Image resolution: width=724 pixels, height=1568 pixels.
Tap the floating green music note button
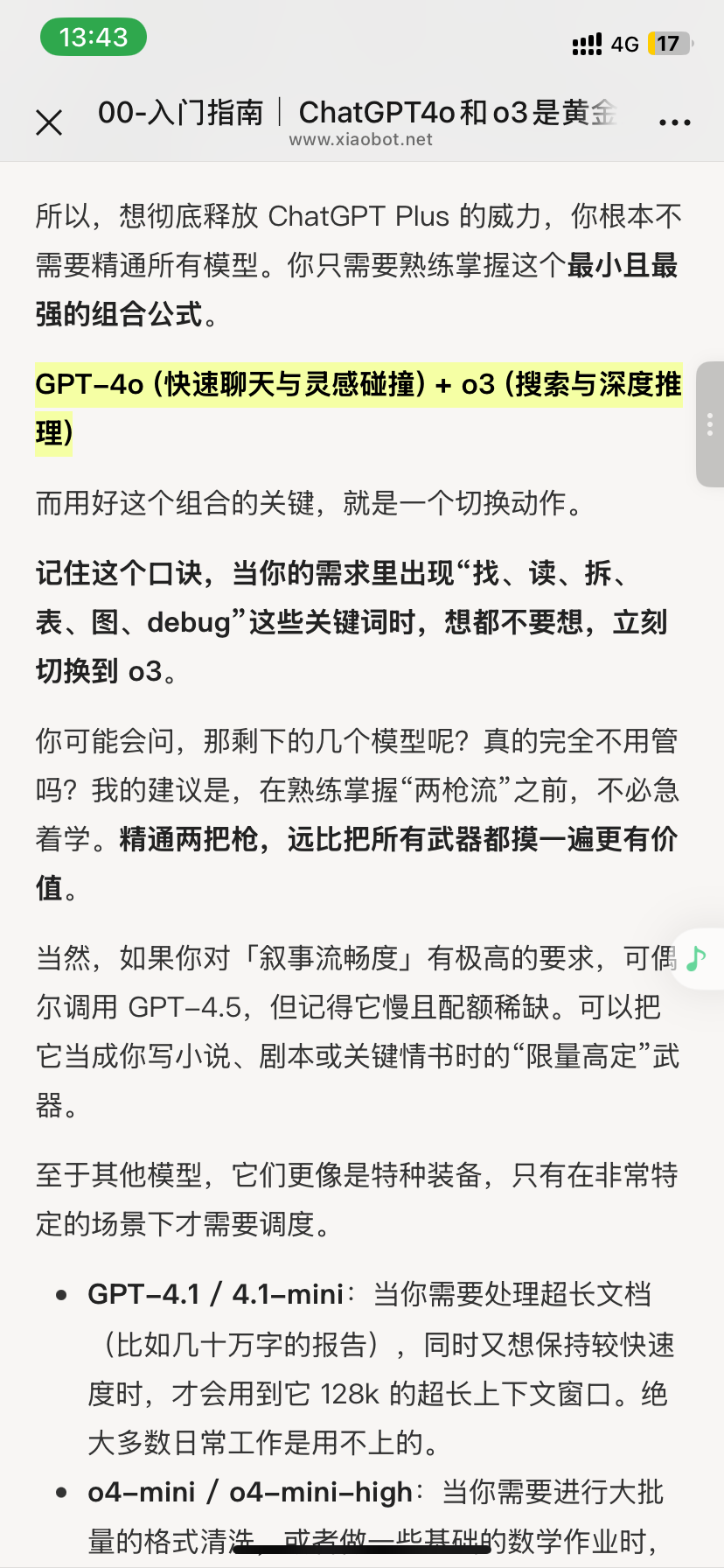[698, 959]
